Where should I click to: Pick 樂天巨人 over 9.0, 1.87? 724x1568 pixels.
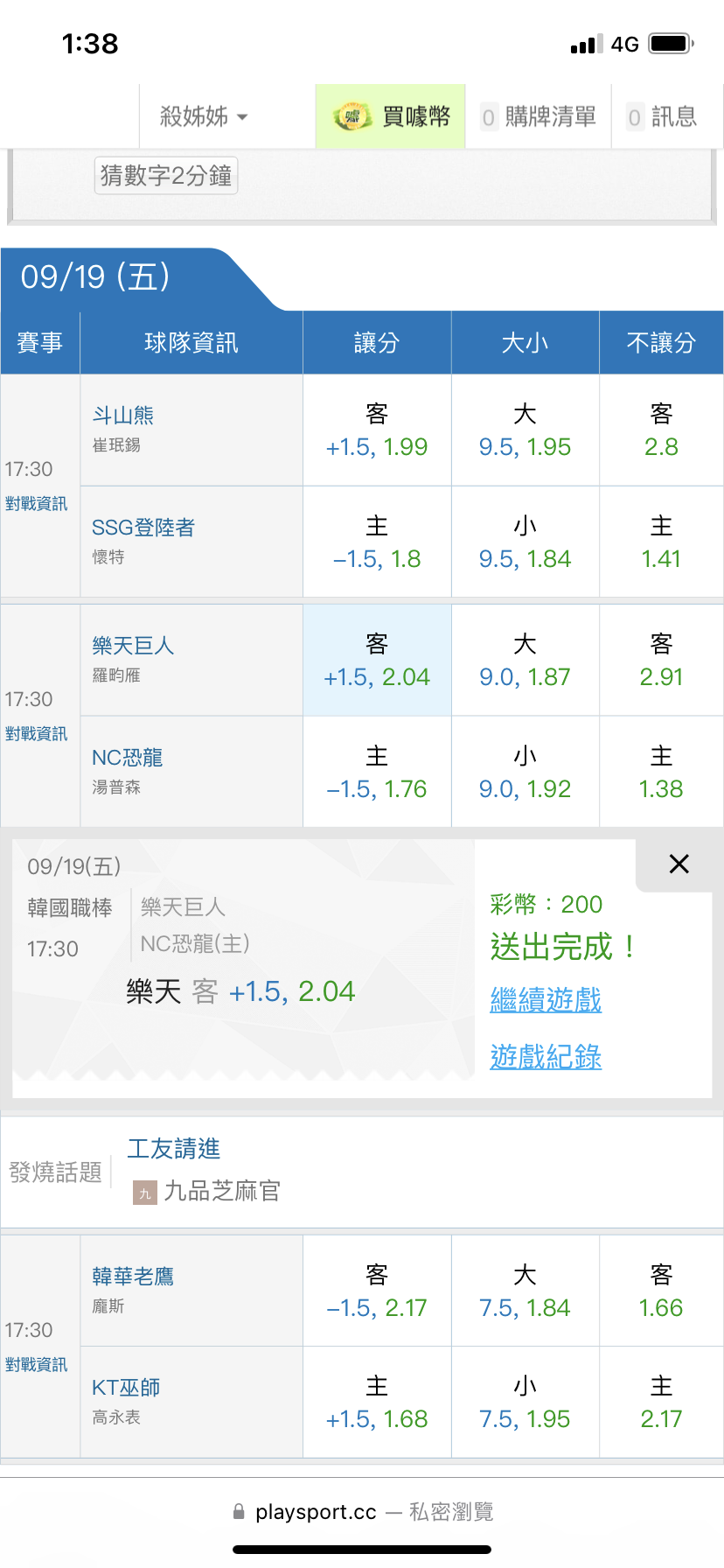525,661
